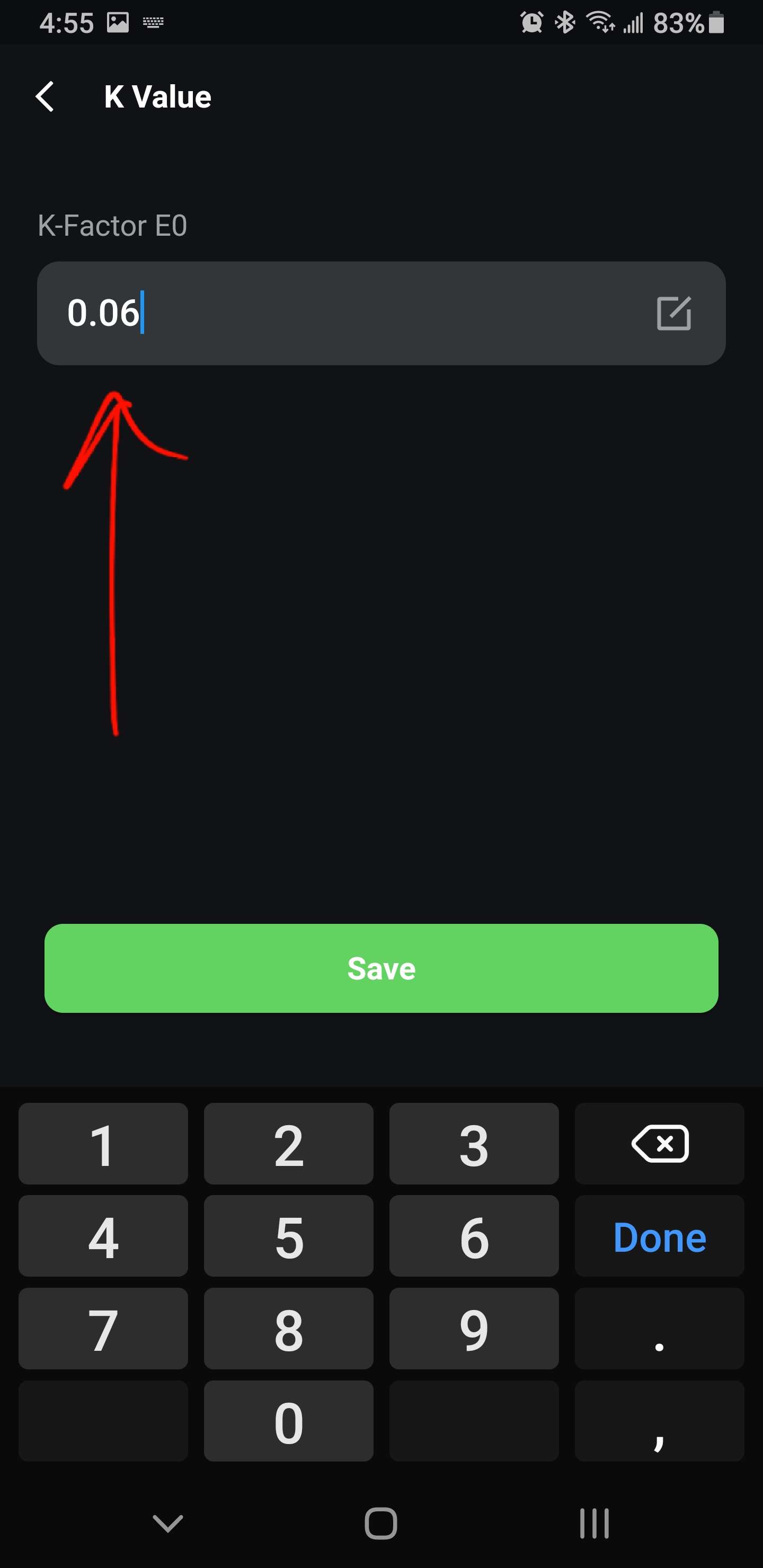Save the K-Factor value
This screenshot has height=1568, width=763.
(x=381, y=968)
